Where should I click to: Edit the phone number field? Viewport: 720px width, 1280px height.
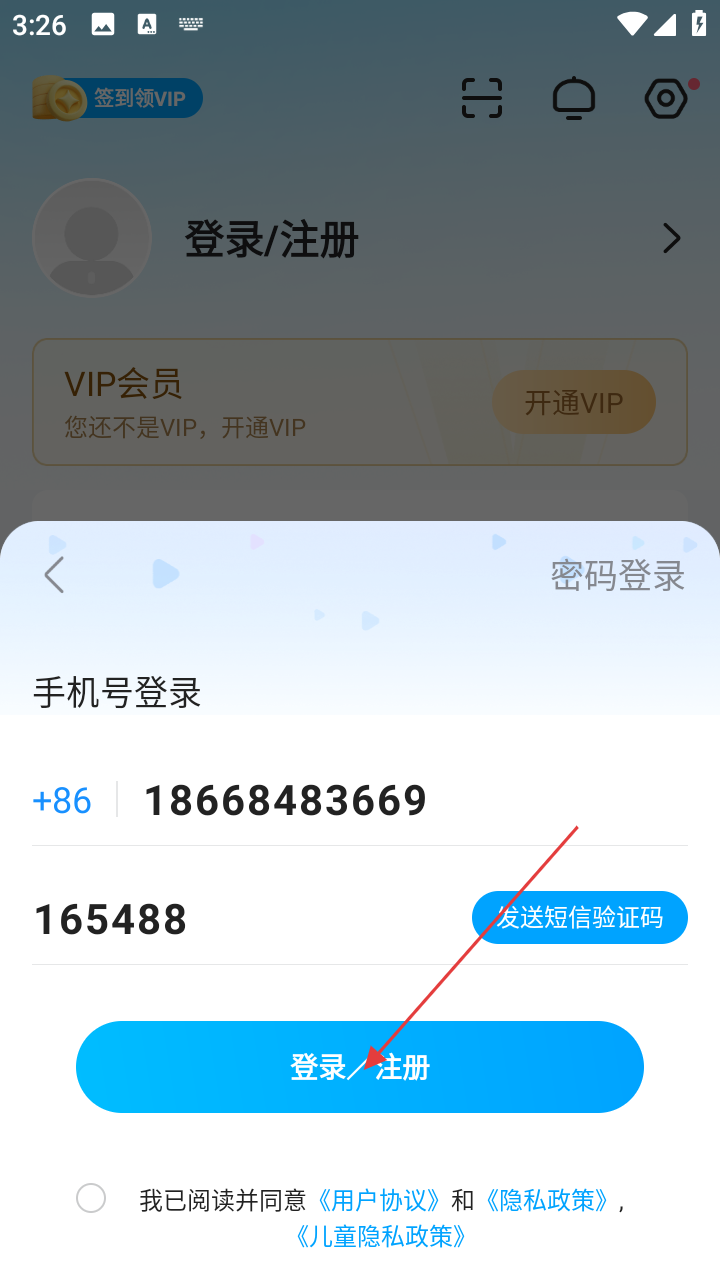pos(400,801)
